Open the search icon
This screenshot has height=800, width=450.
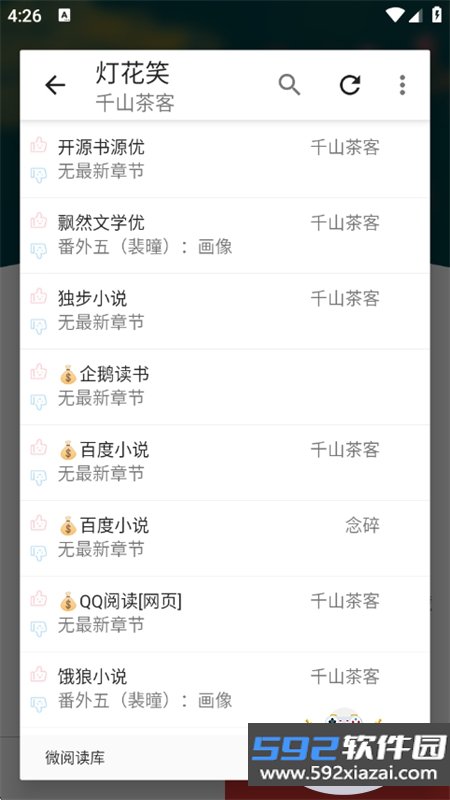point(289,85)
